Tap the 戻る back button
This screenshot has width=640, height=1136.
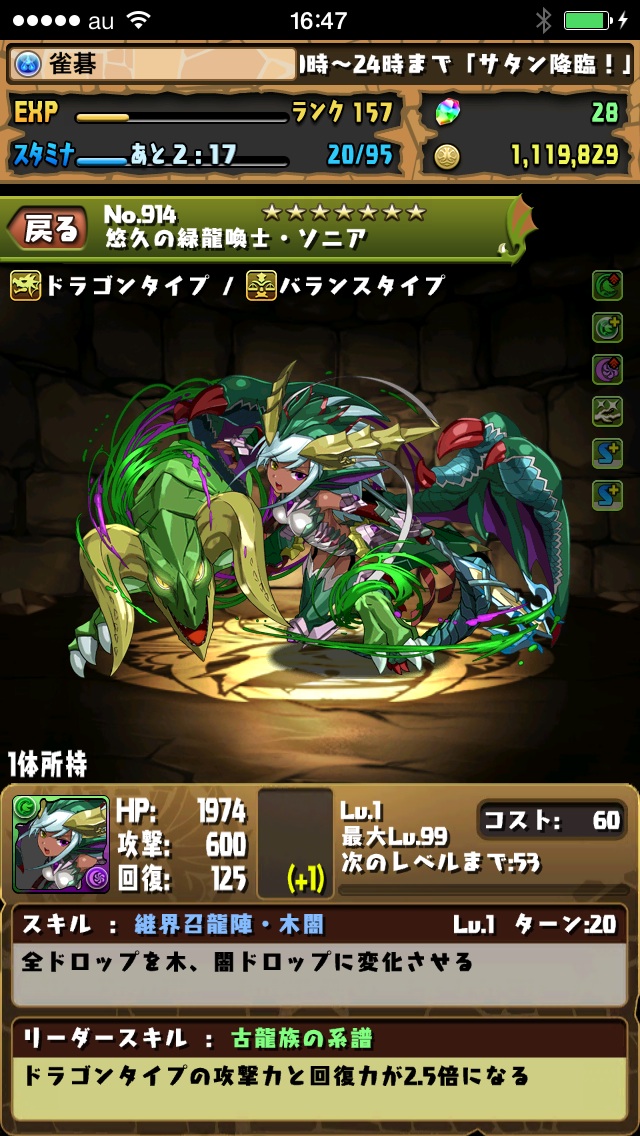point(50,229)
